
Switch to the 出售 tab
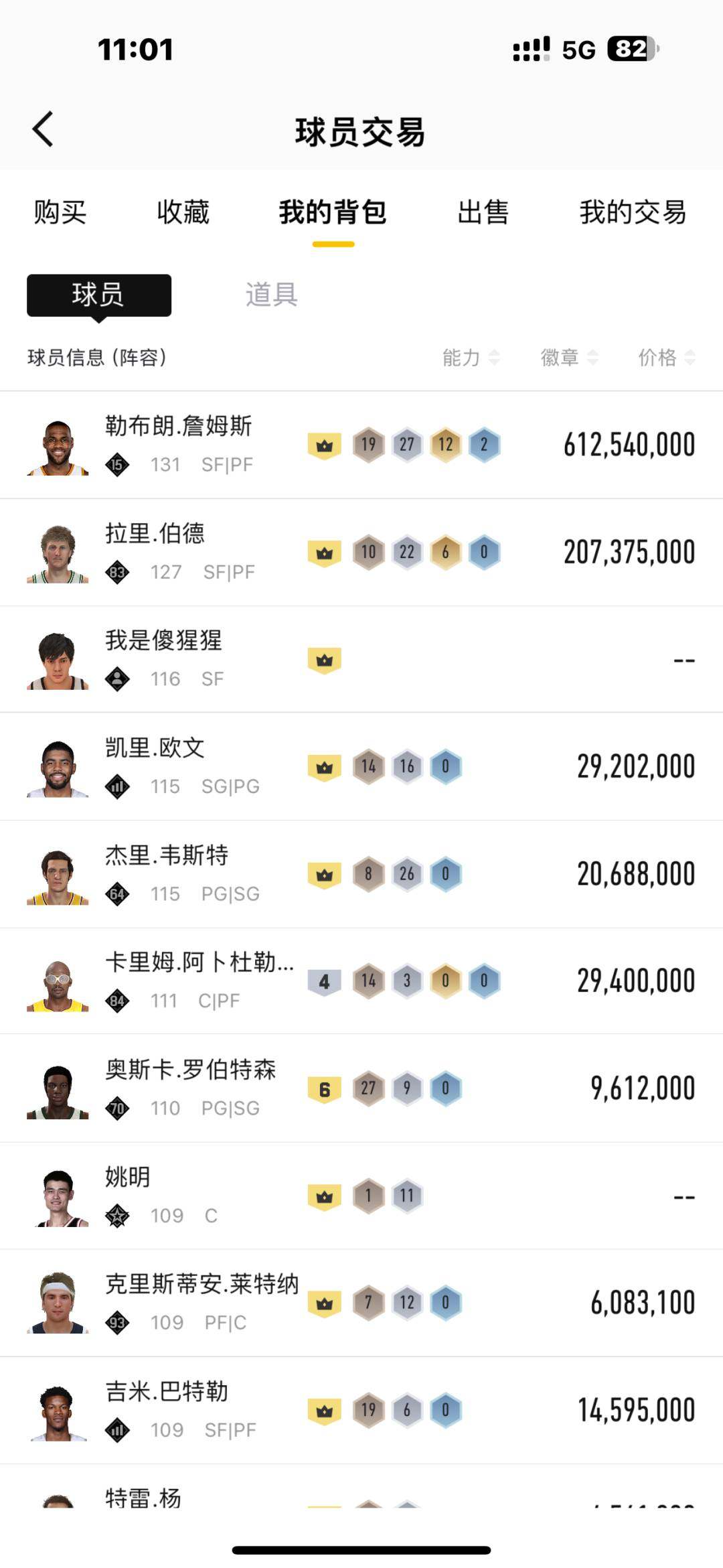tap(484, 212)
